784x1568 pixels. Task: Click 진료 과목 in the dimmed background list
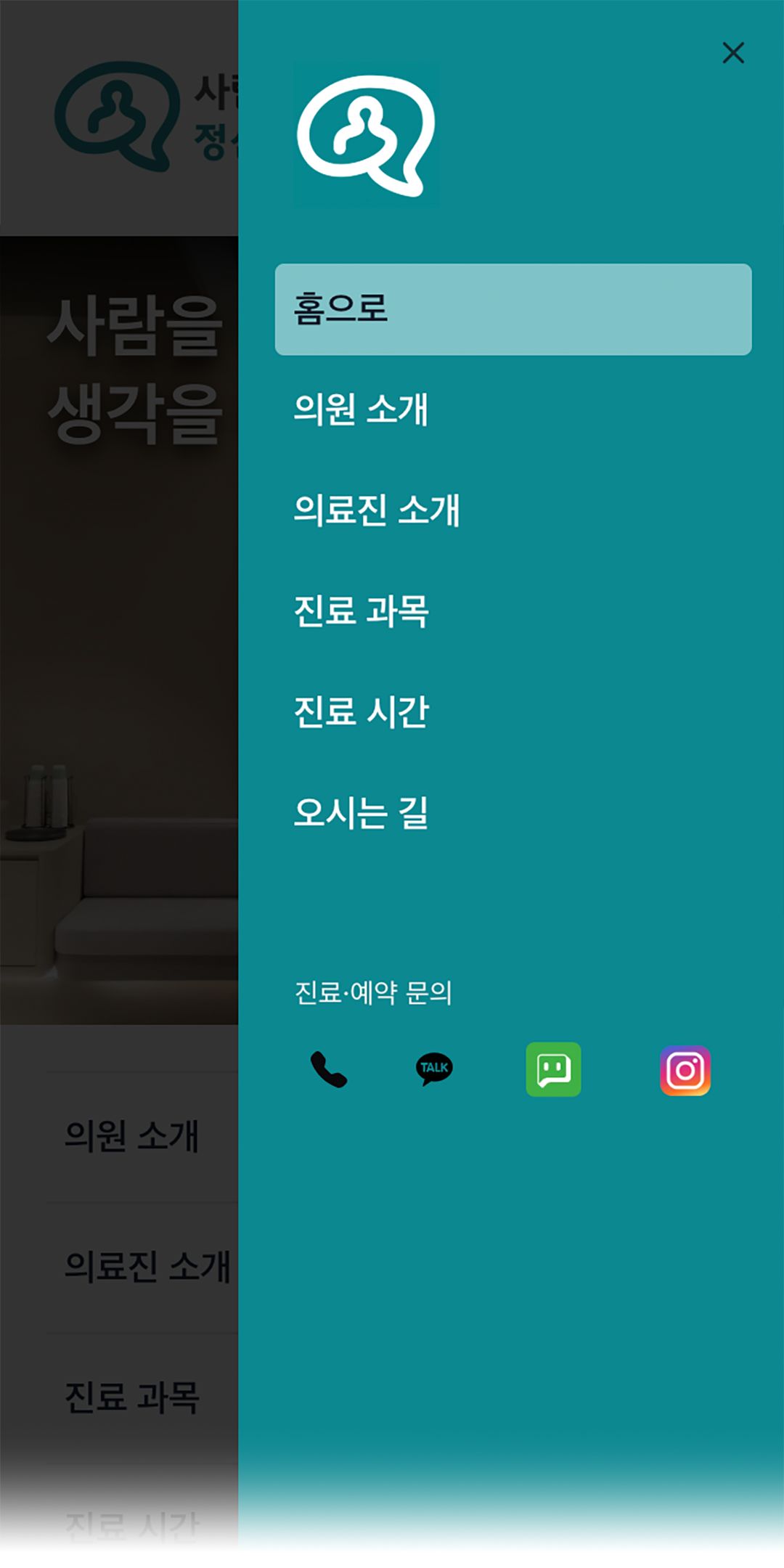[x=131, y=1400]
